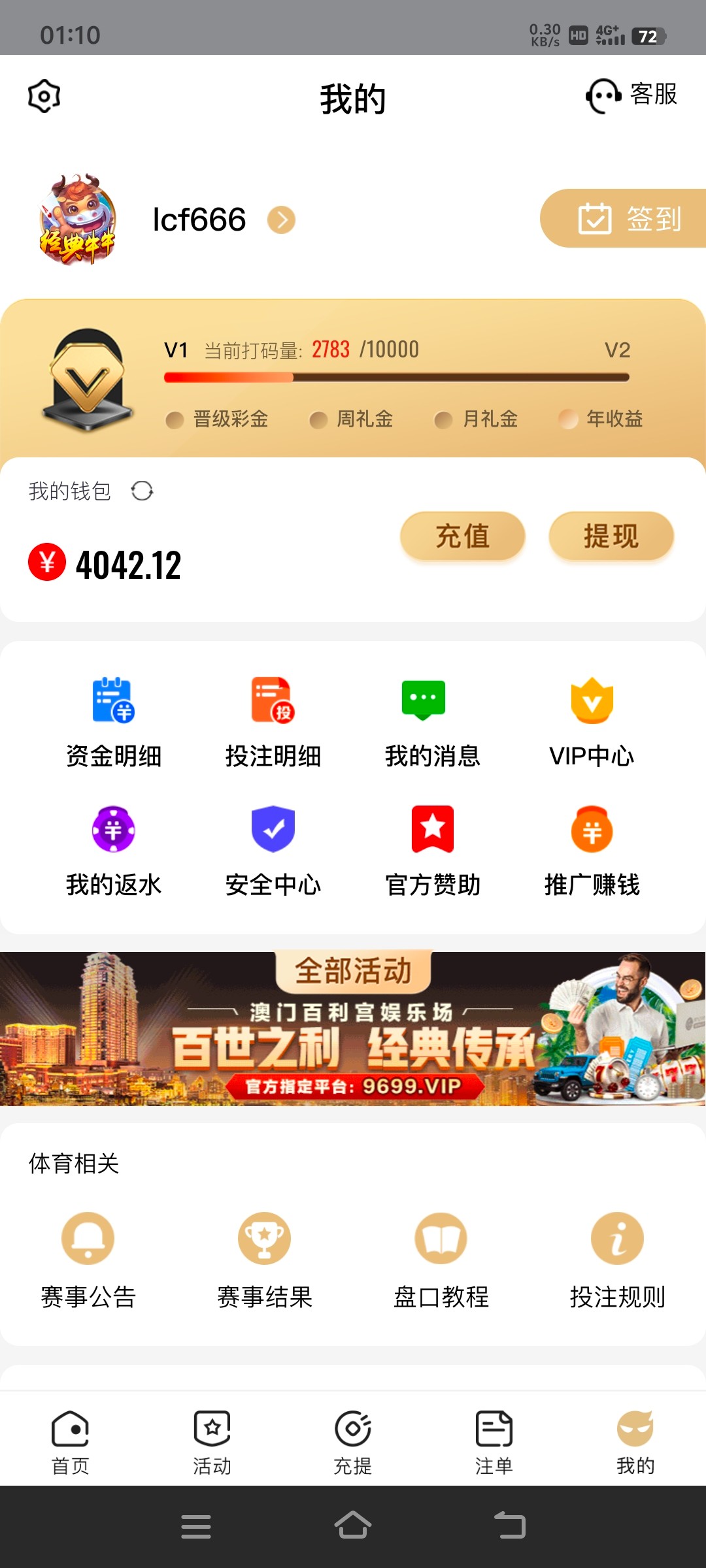Contact 客服 customer service
Image resolution: width=706 pixels, height=1568 pixels.
(x=631, y=95)
